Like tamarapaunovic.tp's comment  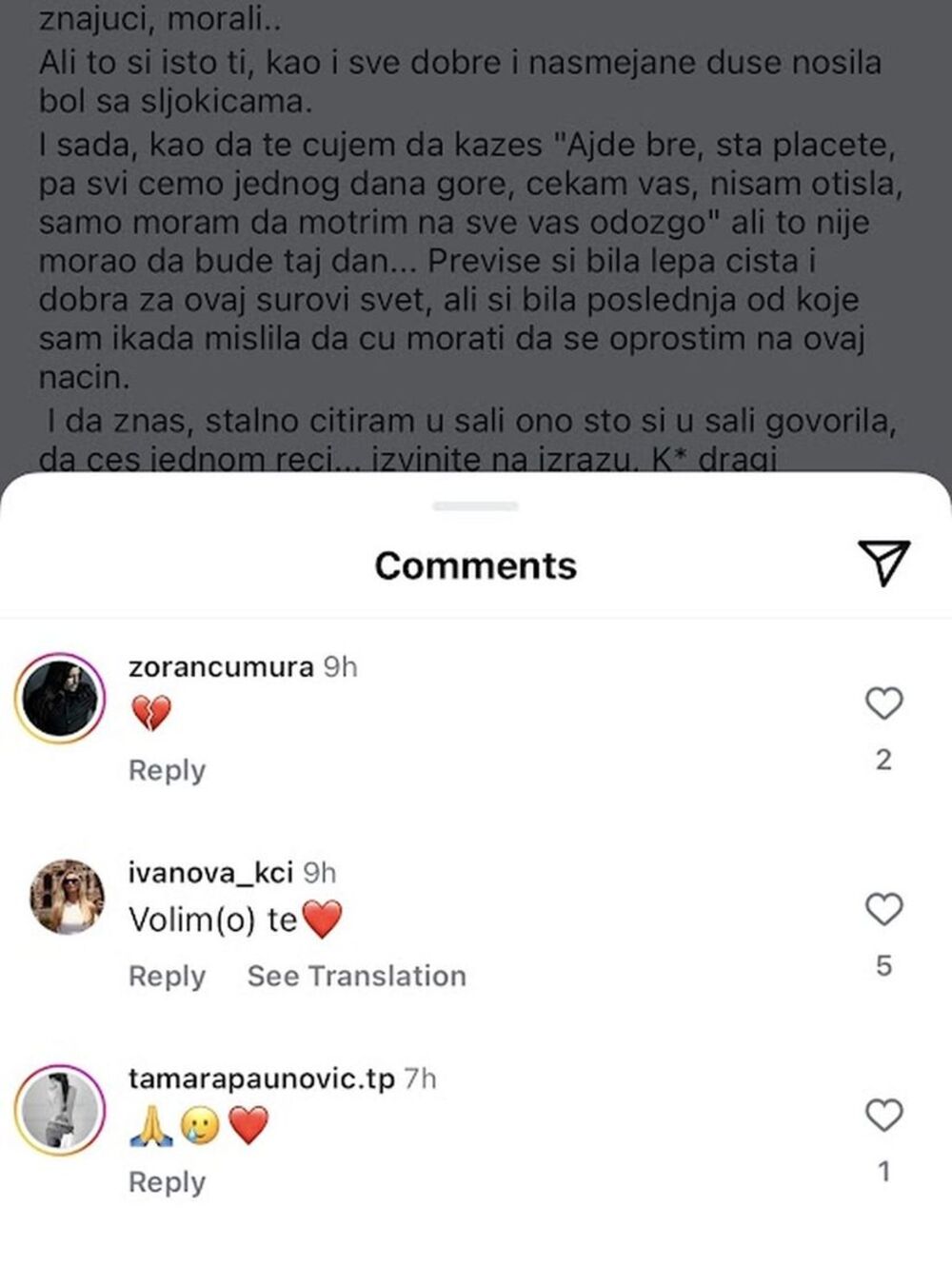pyautogui.click(x=883, y=1115)
